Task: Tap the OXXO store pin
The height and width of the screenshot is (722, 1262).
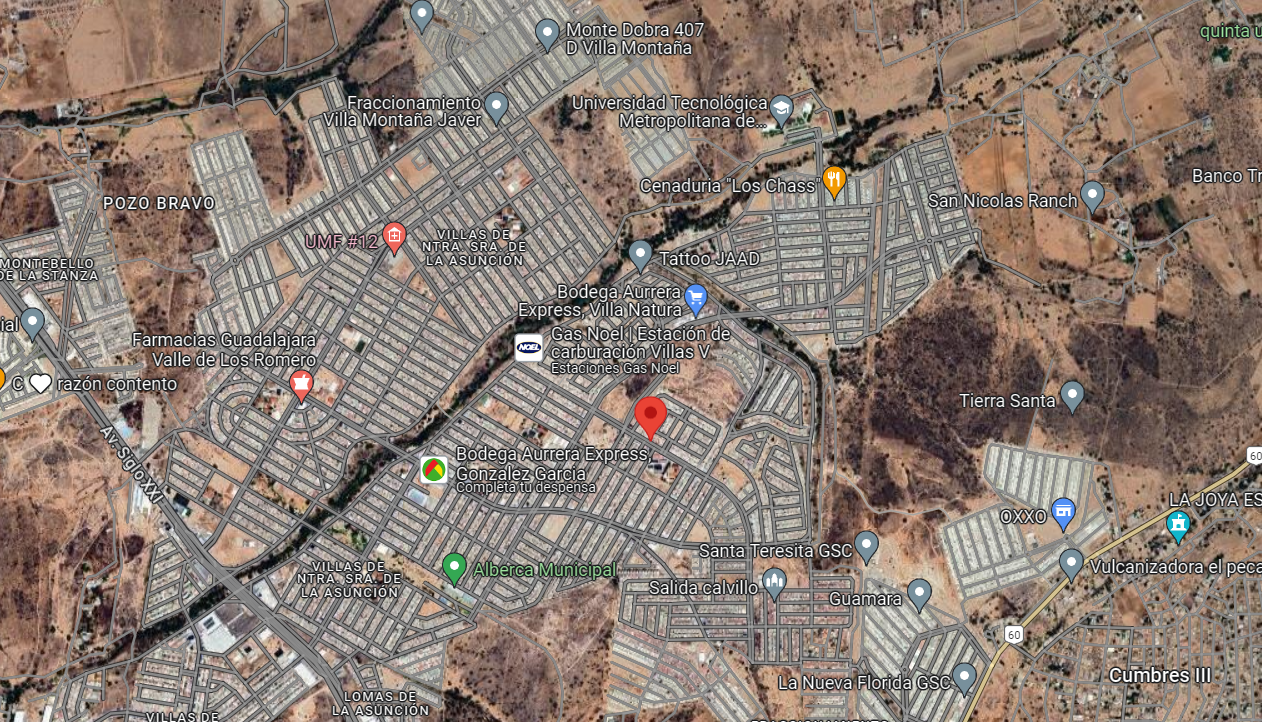Action: 1063,514
